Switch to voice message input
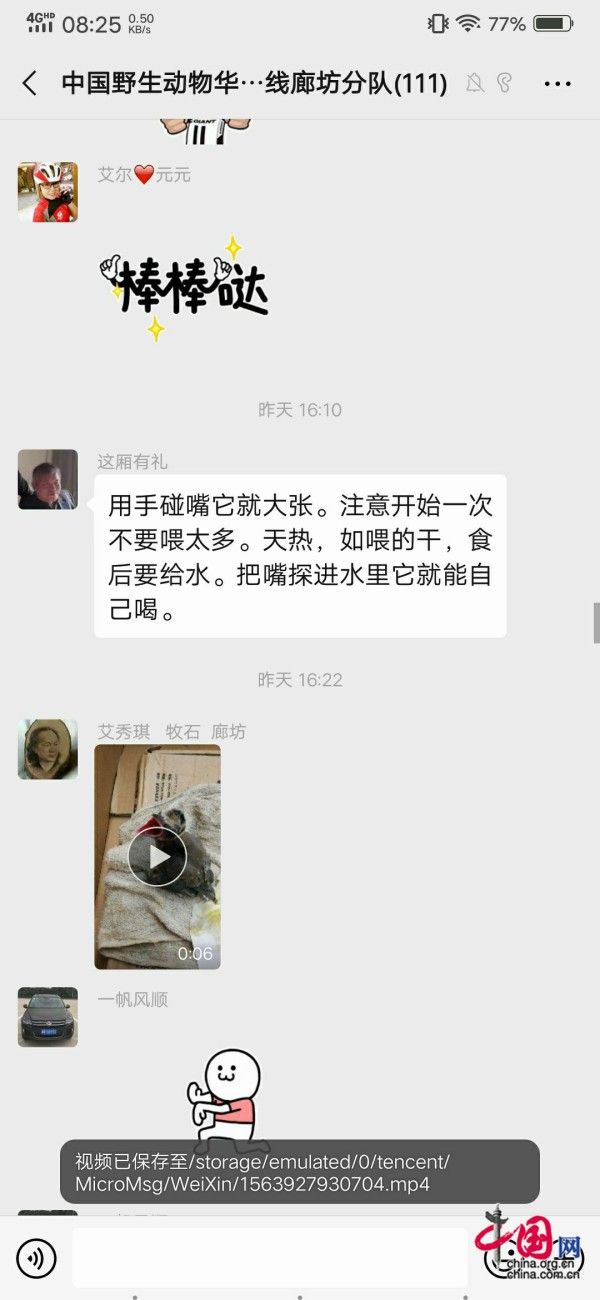Viewport: 600px width, 1300px height. tap(37, 1258)
